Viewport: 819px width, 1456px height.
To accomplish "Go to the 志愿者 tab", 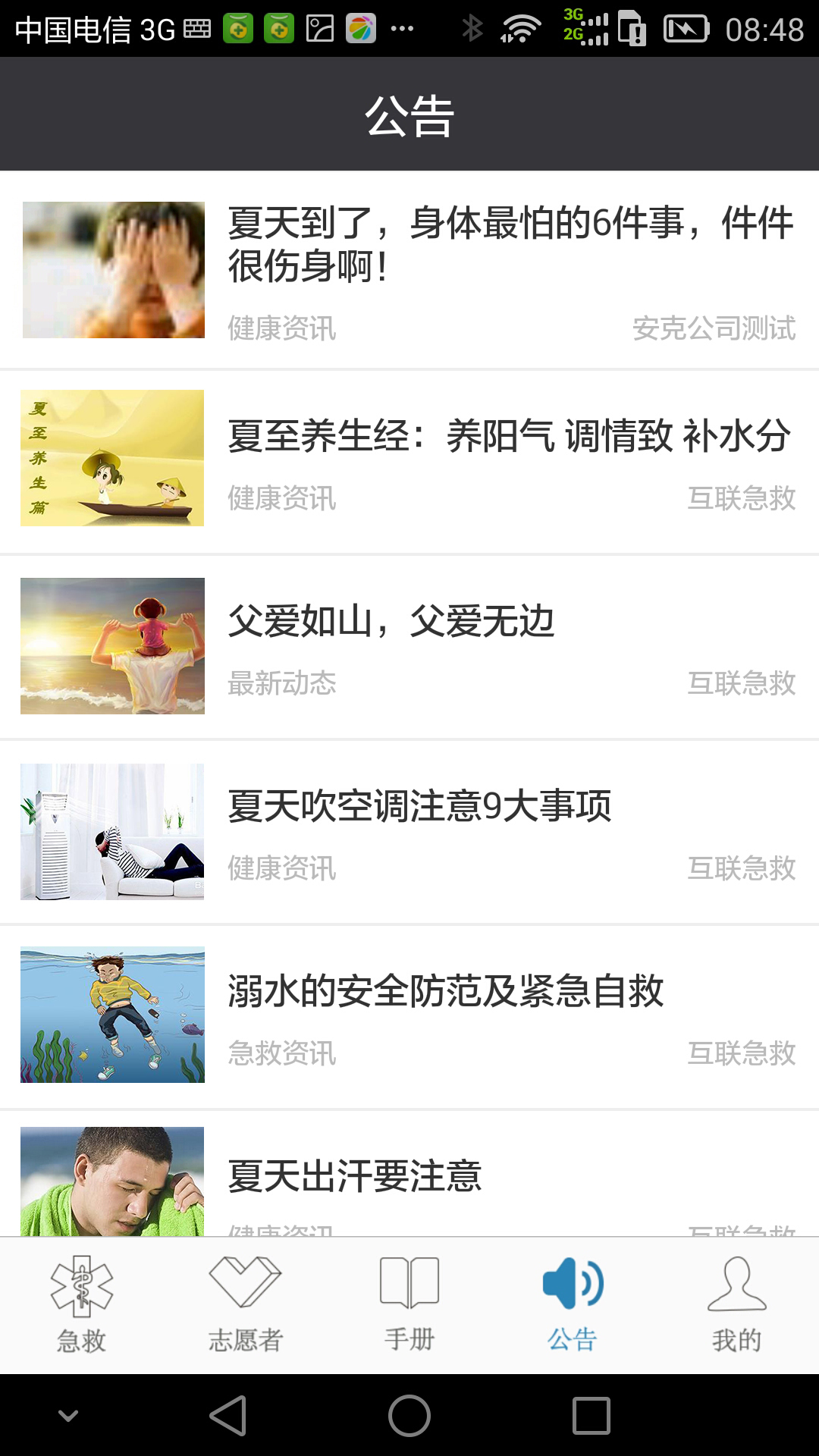I will tap(245, 1306).
